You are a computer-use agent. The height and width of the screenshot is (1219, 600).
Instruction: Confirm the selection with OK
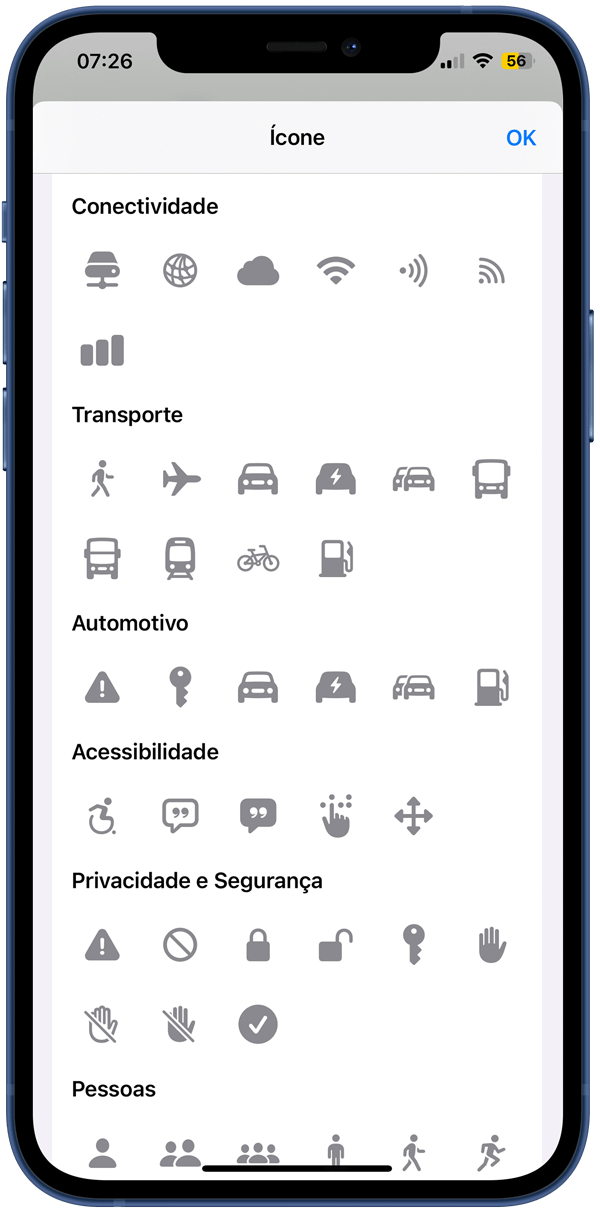521,138
